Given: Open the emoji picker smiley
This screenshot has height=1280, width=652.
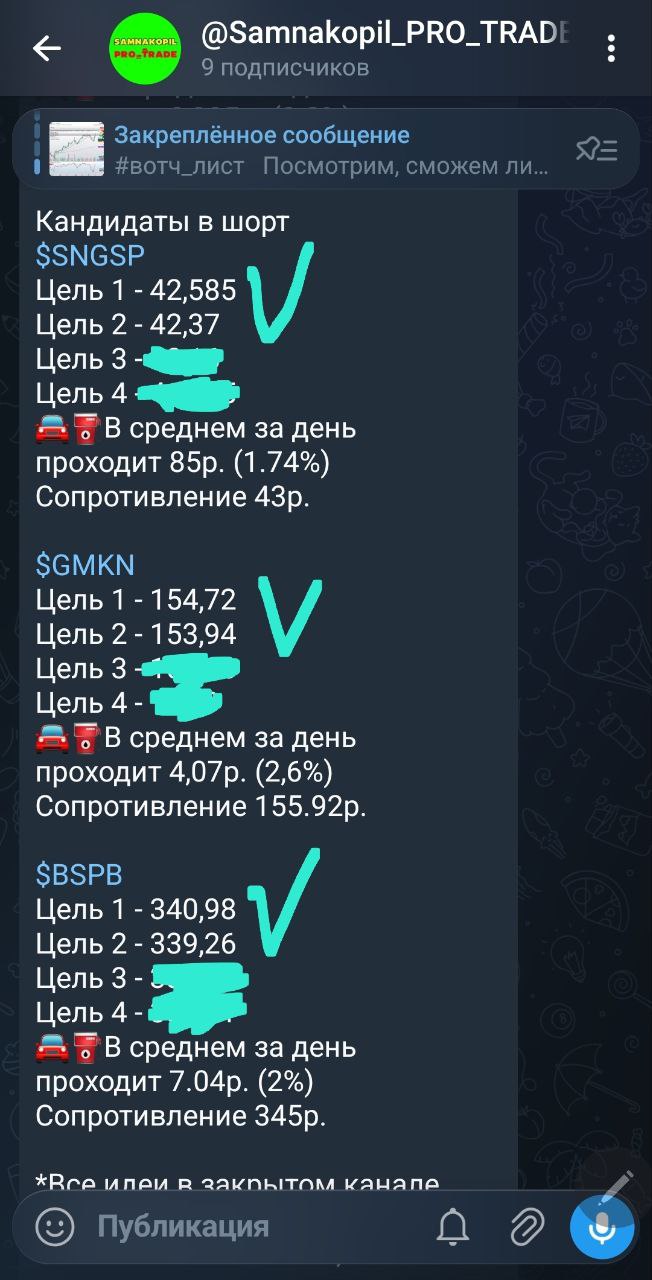Looking at the screenshot, I should (55, 1226).
